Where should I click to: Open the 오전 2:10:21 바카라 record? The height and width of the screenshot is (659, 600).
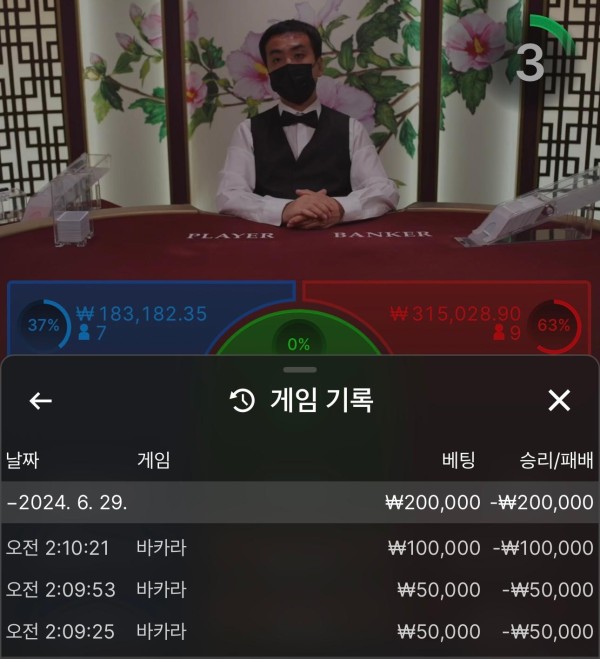(x=300, y=548)
